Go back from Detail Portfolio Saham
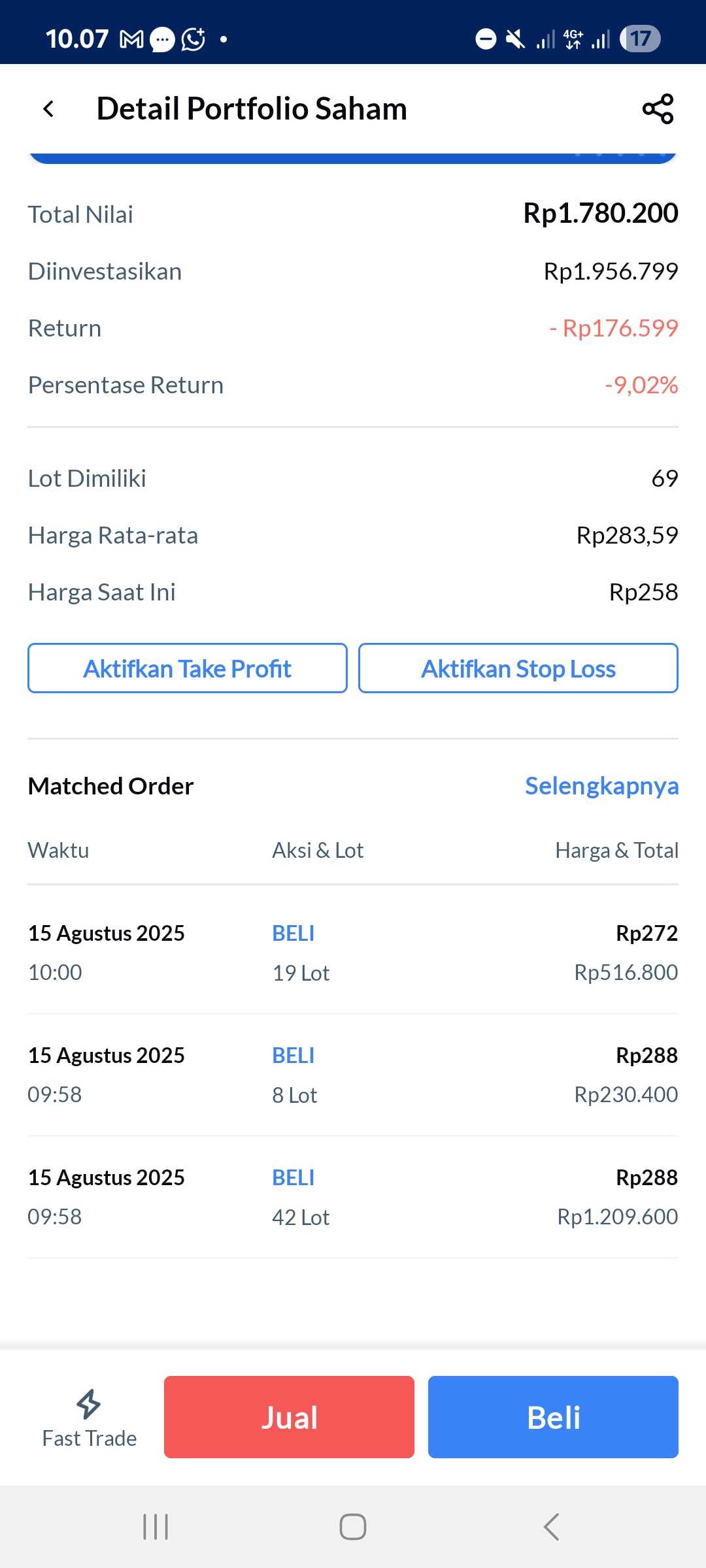The width and height of the screenshot is (706, 1568). [x=48, y=108]
